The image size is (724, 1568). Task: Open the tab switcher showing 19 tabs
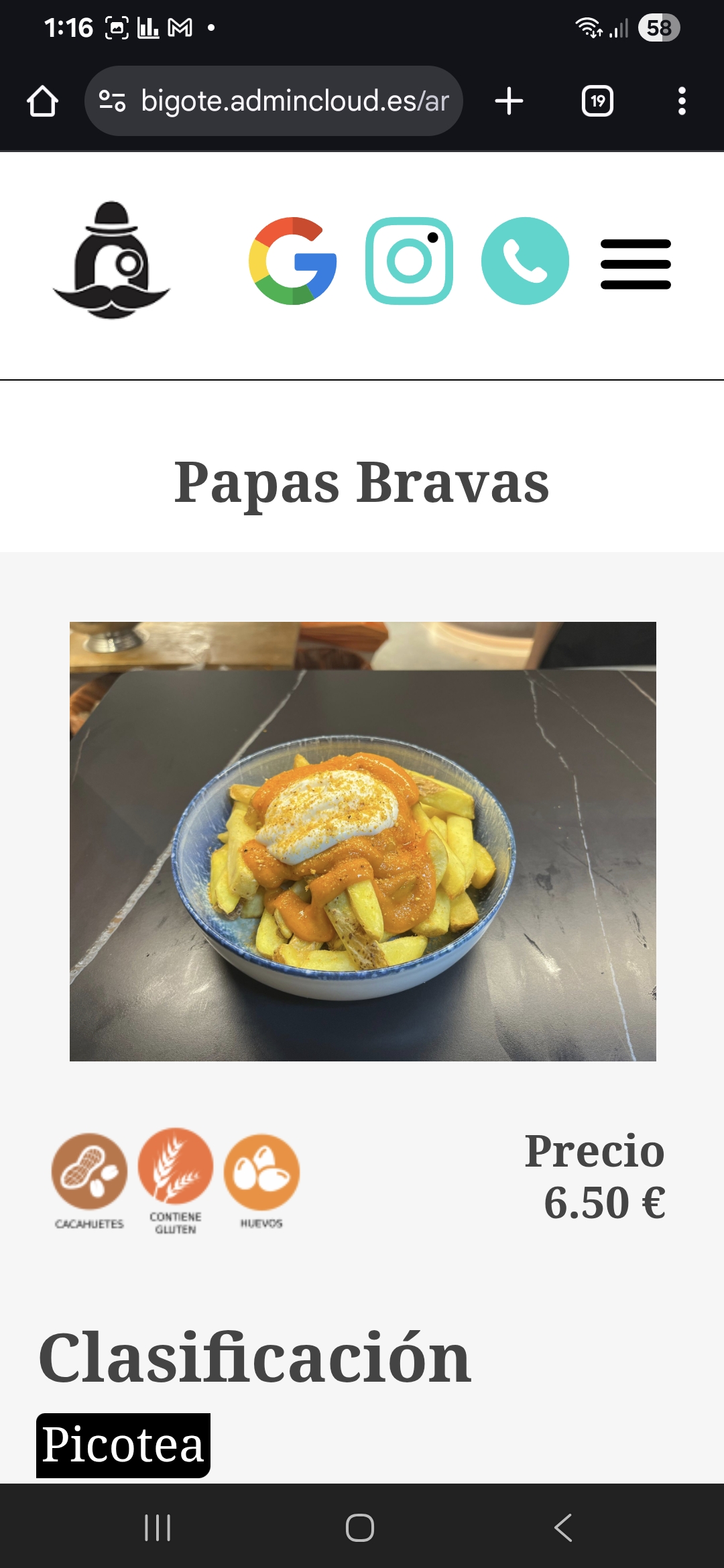pos(597,101)
